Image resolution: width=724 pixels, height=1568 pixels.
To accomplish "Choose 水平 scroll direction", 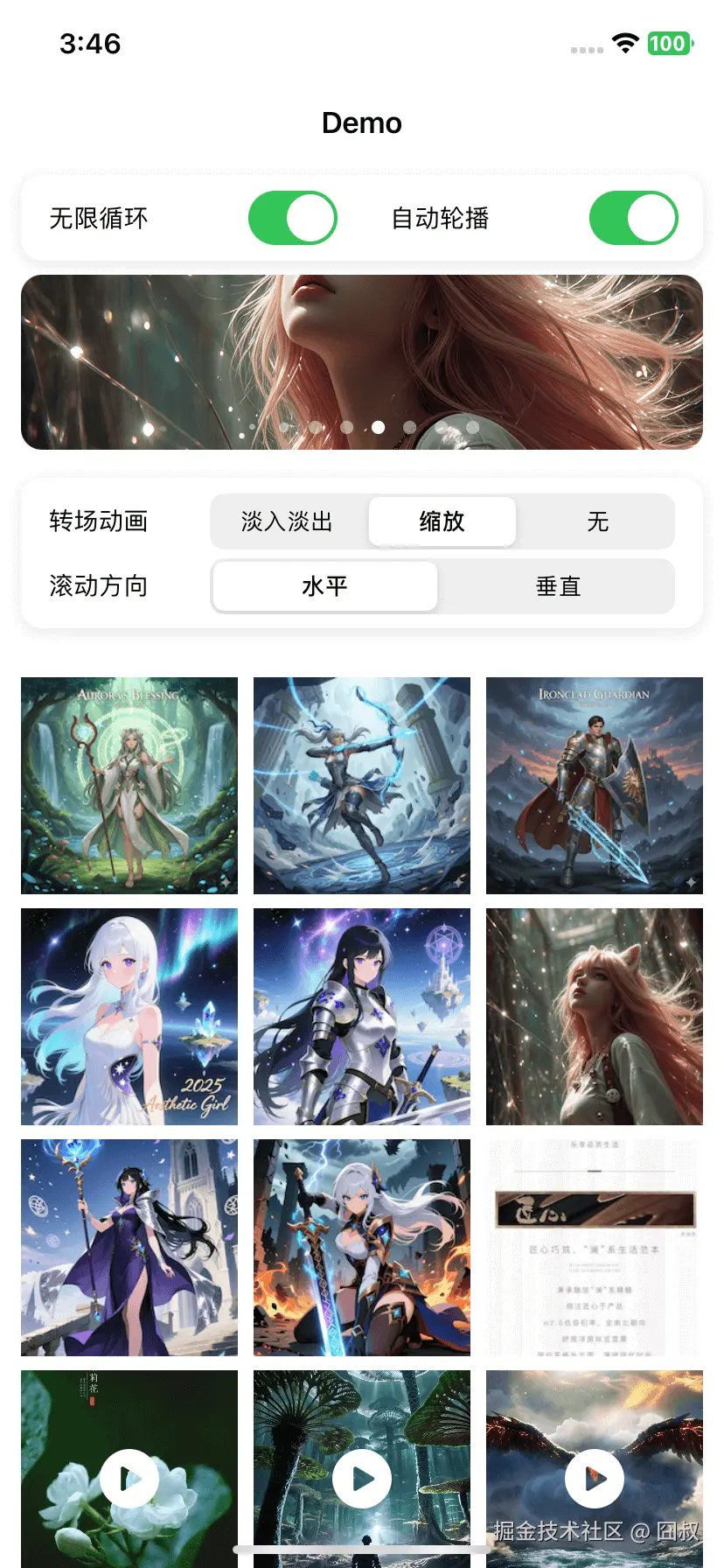I will (325, 586).
